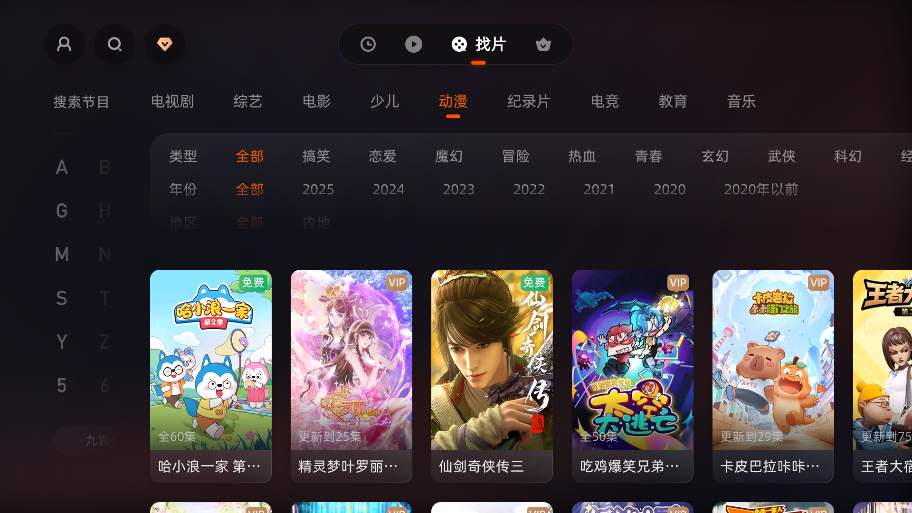Switch to 纪录片 category
Screen dimensions: 912x513
click(528, 102)
